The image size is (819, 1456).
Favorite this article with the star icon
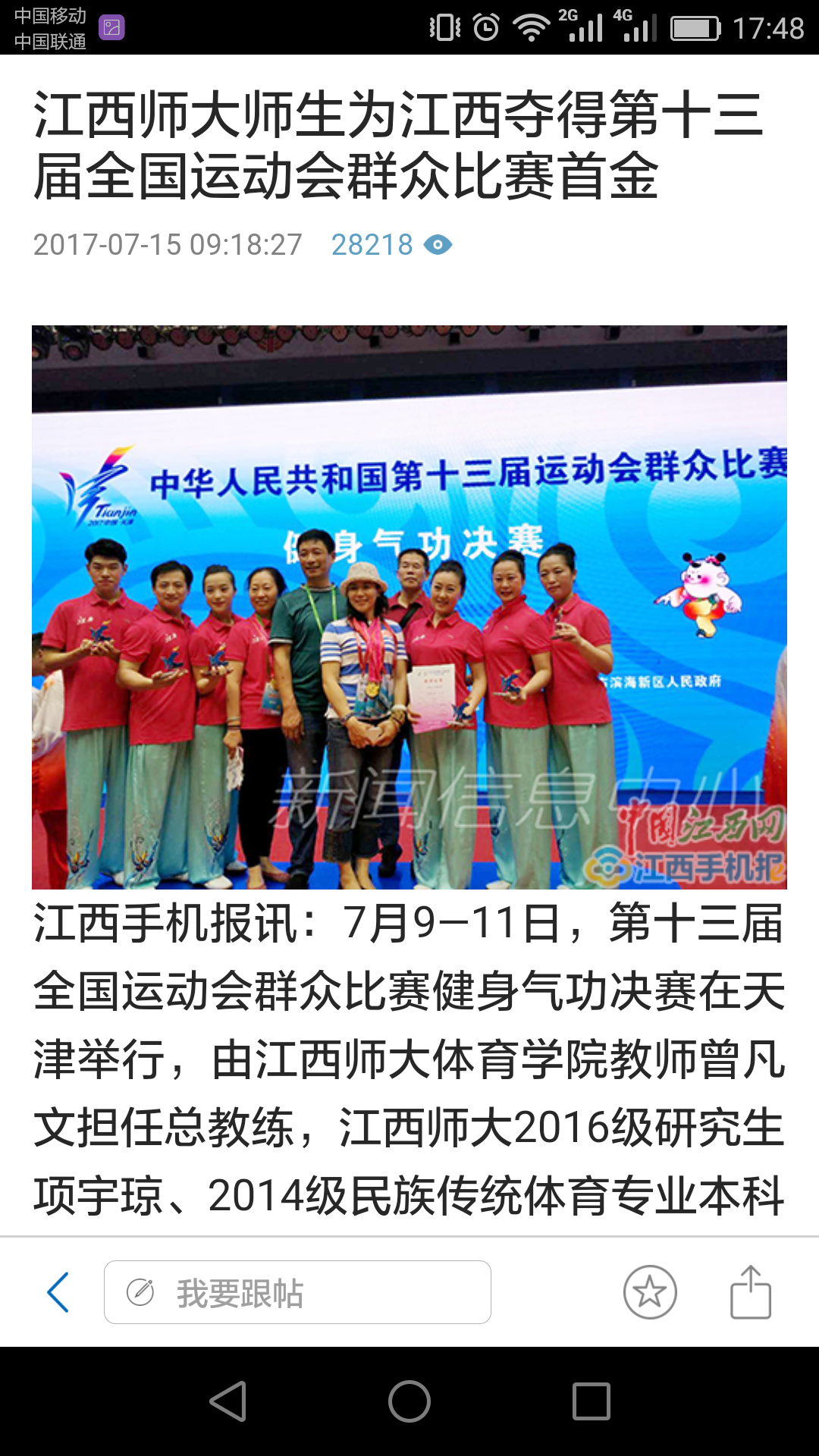click(x=650, y=1292)
